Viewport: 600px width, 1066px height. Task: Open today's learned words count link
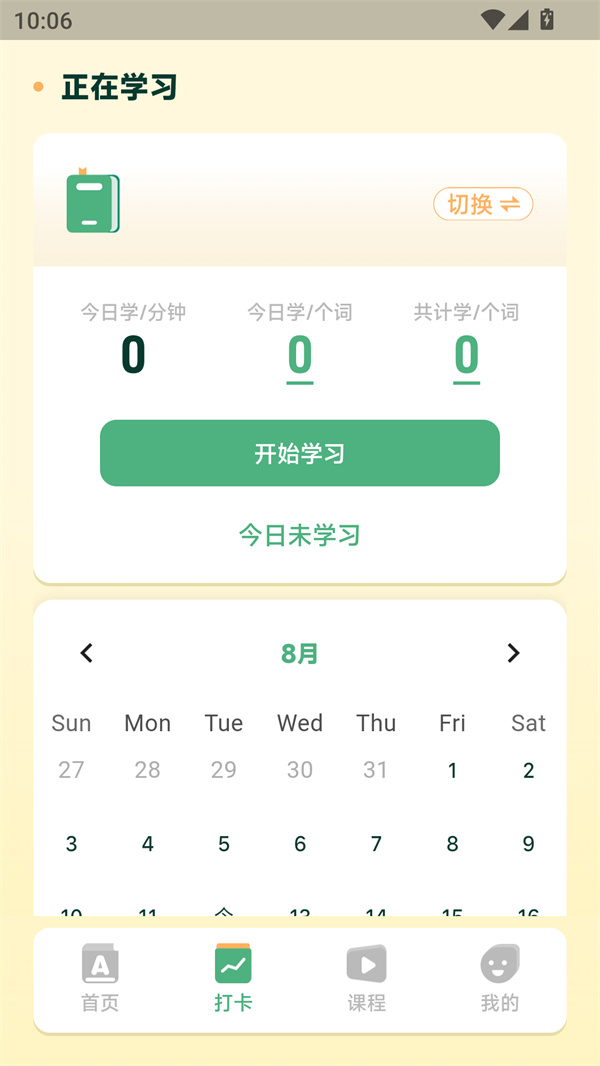click(x=300, y=356)
